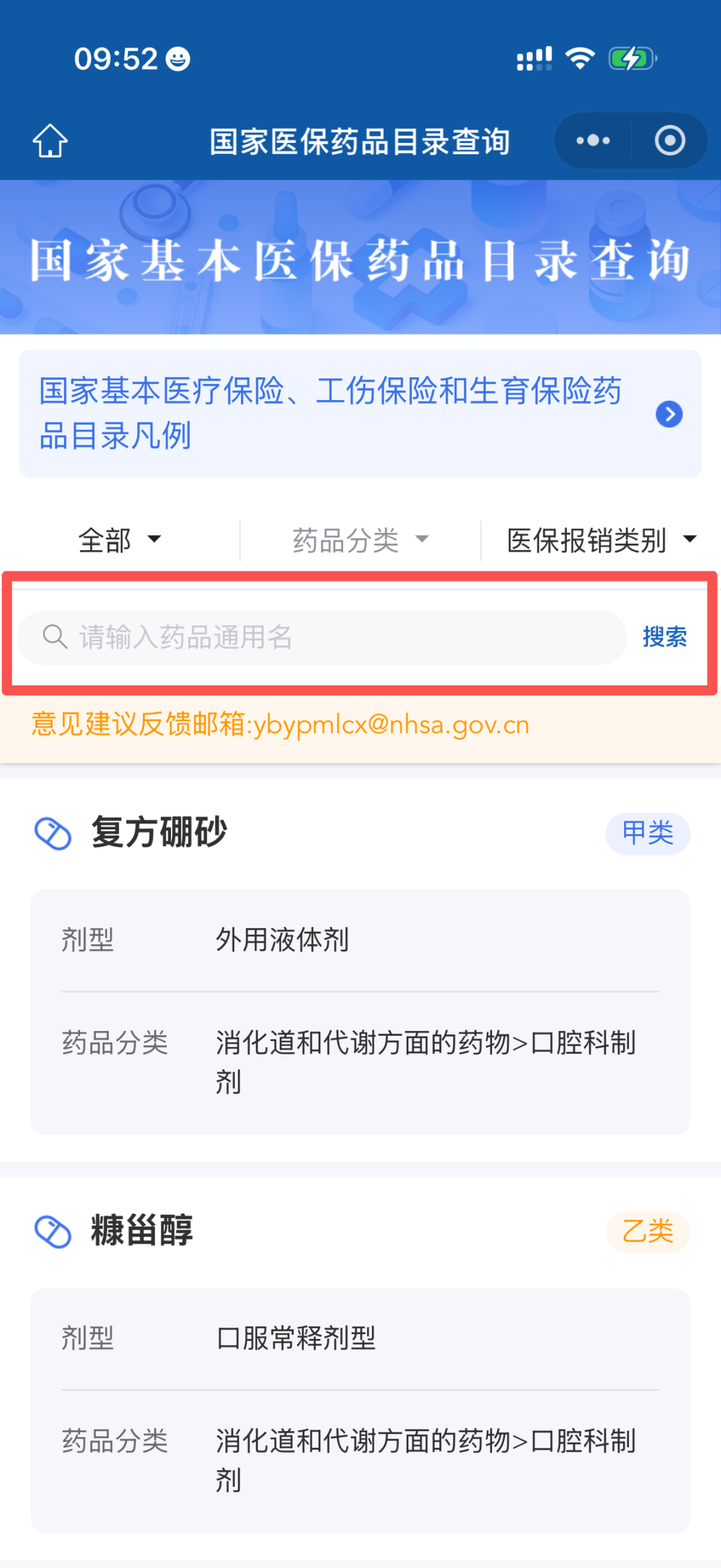The height and width of the screenshot is (1568, 721).
Task: Open the 国家医保药品目录查询 title bar
Action: coord(359,141)
